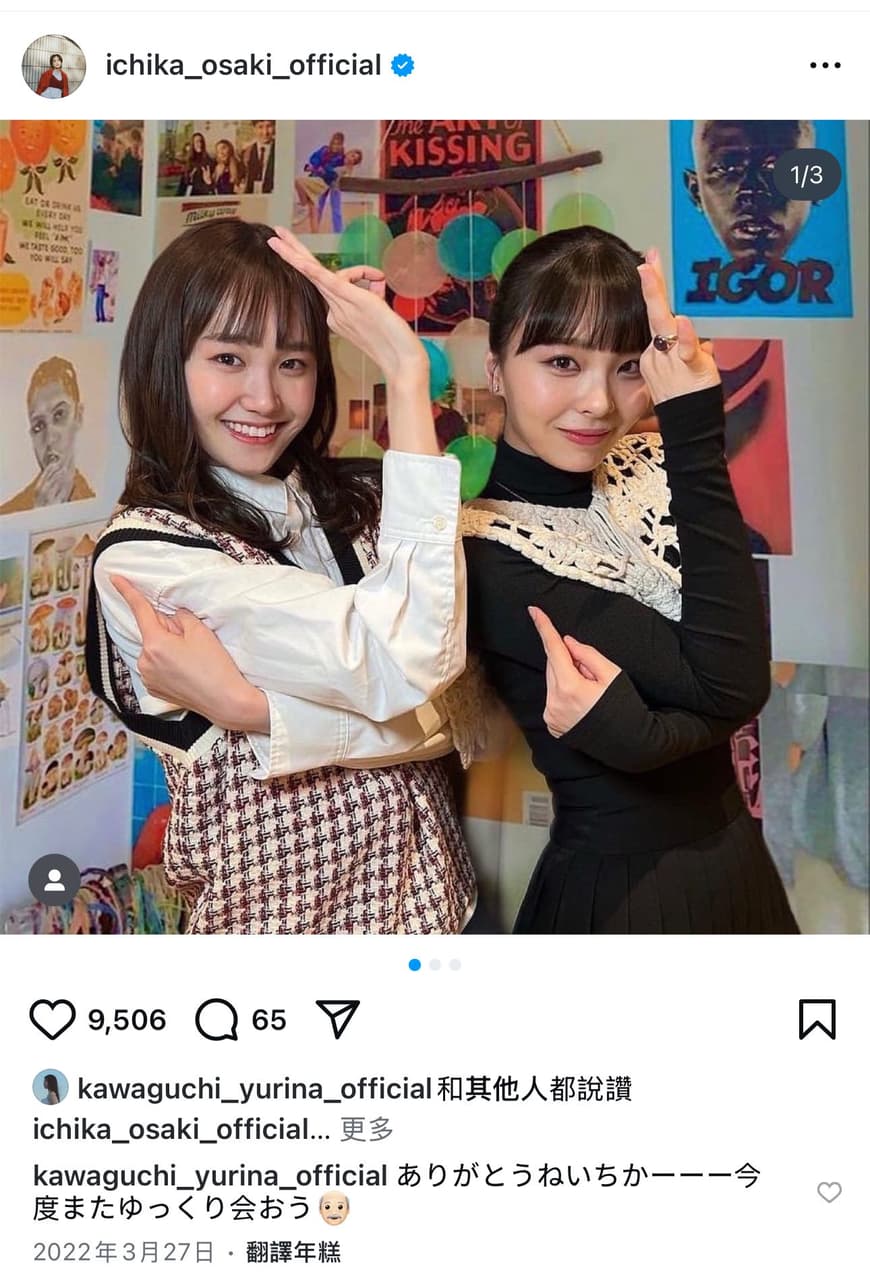The height and width of the screenshot is (1279, 870).
Task: Bookmark this post
Action: (816, 1019)
